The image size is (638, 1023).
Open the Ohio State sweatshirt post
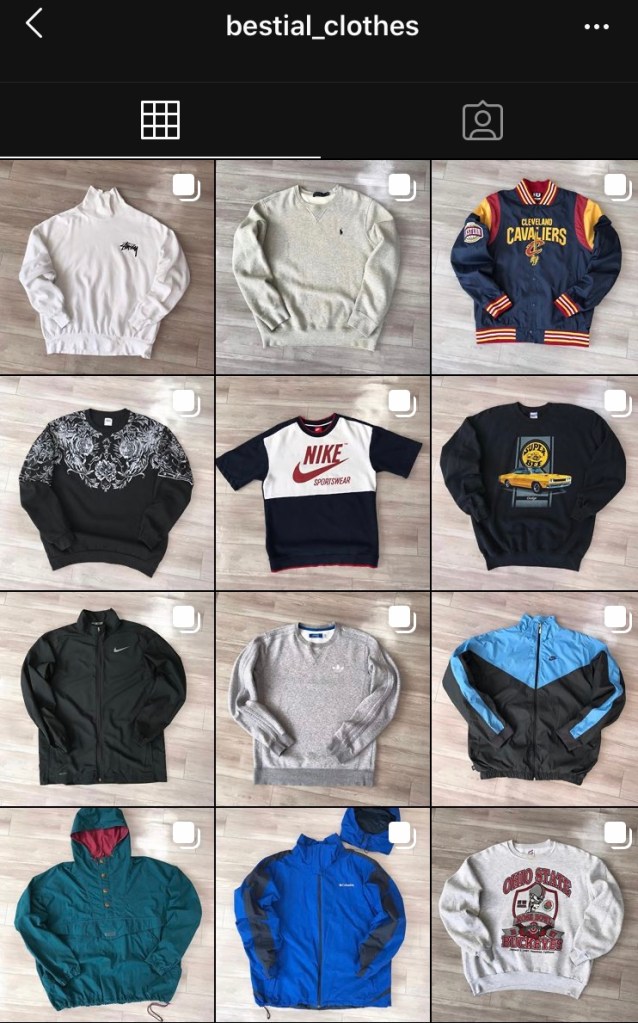(535, 915)
